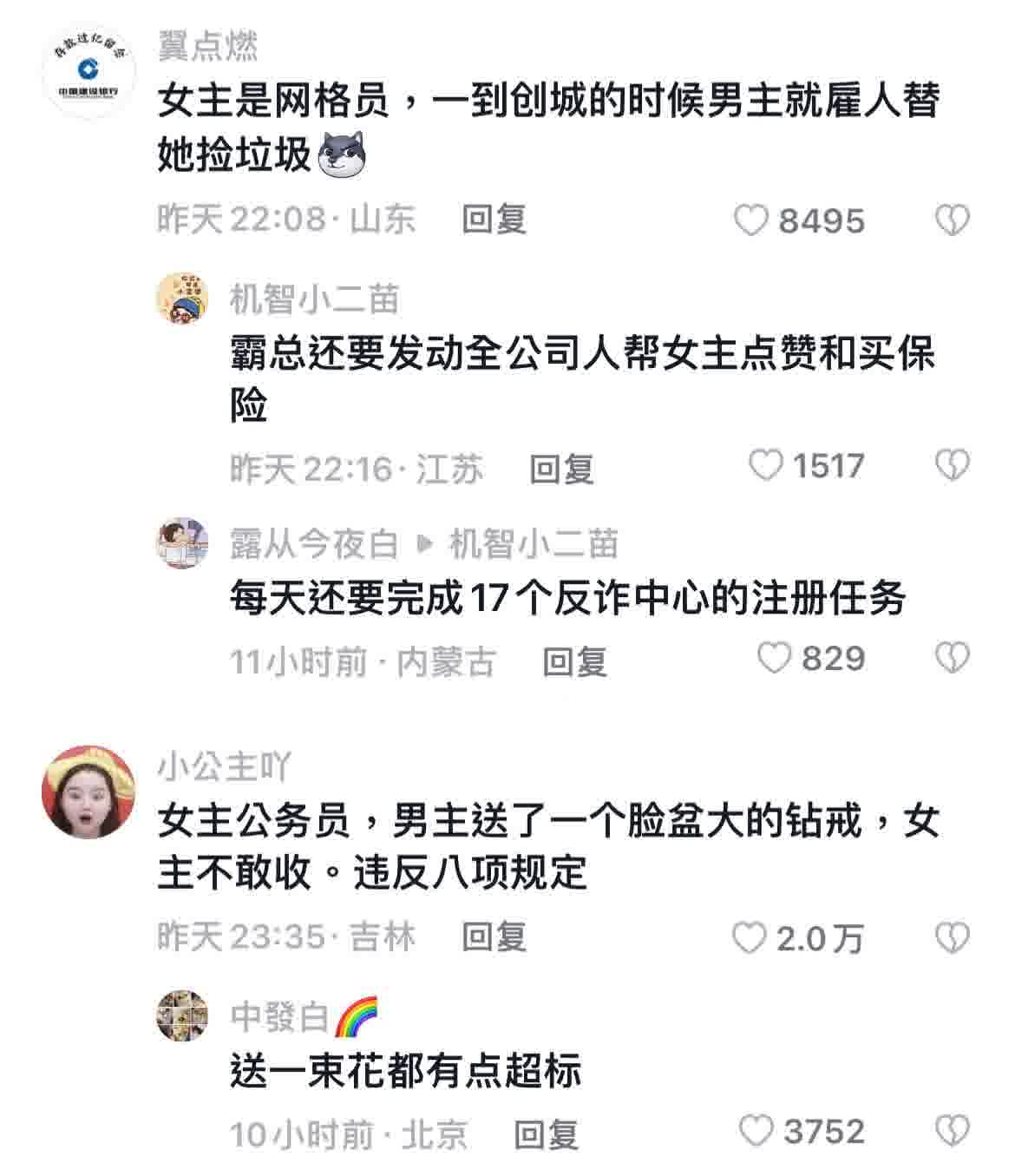Dislike 露从今夜白's reply
The width and height of the screenshot is (1015, 1176).
click(952, 659)
